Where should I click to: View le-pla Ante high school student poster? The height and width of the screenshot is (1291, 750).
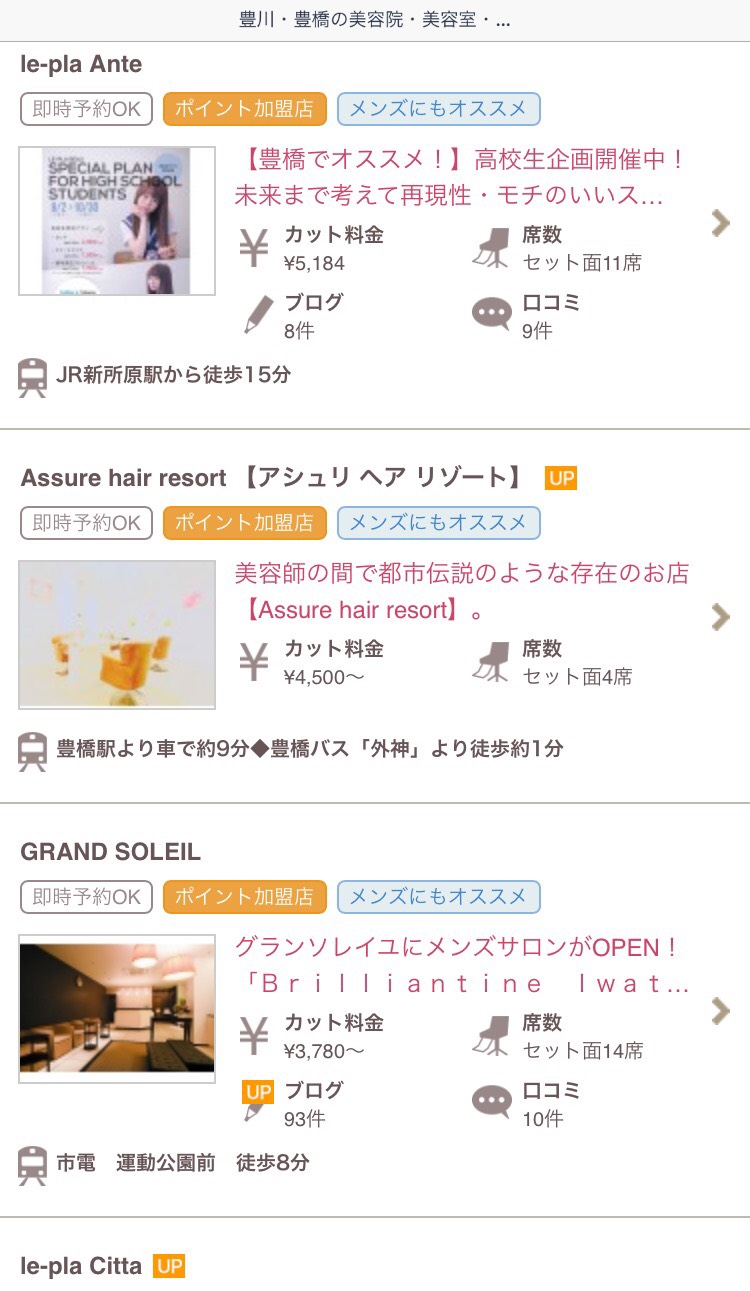pyautogui.click(x=117, y=221)
